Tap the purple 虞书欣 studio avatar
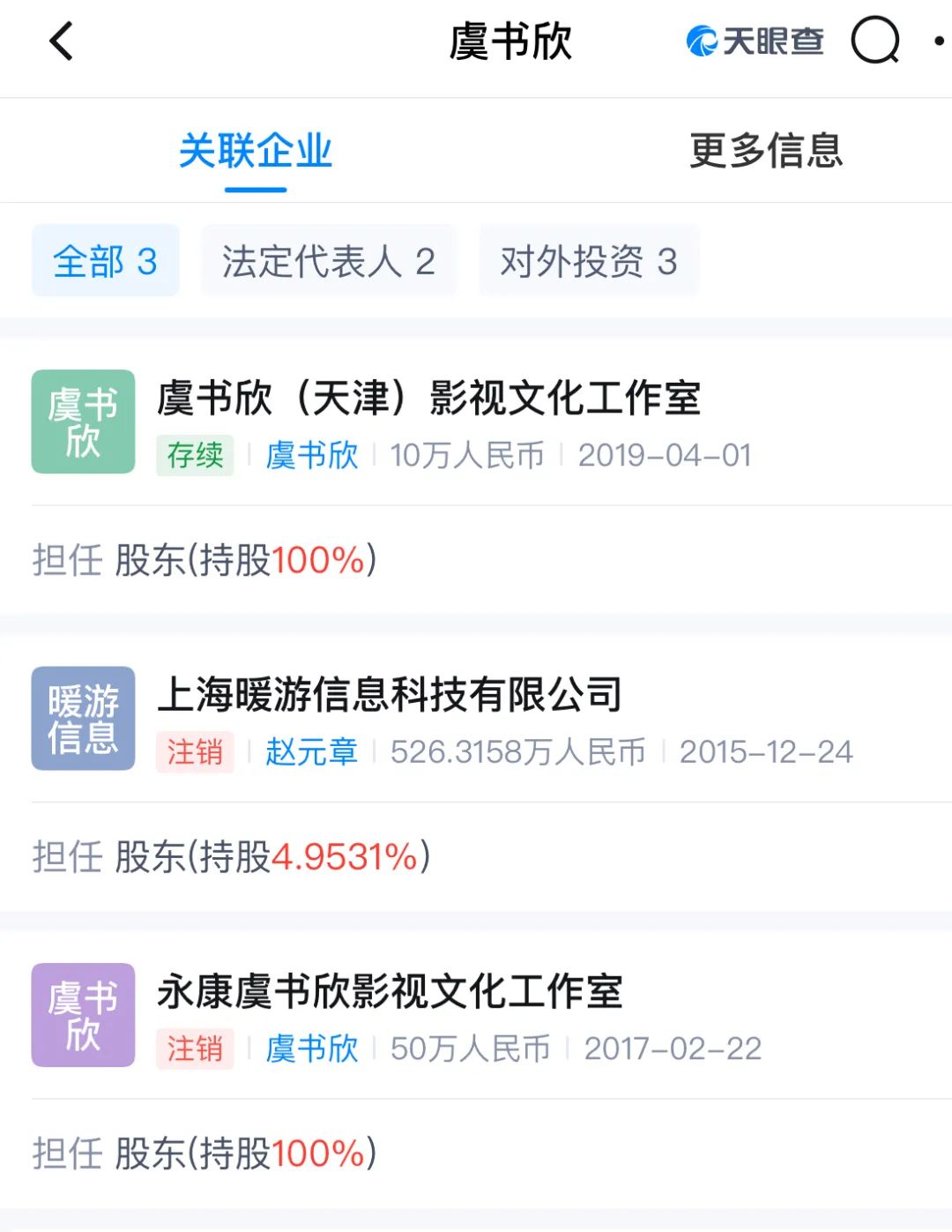 coord(82,1015)
